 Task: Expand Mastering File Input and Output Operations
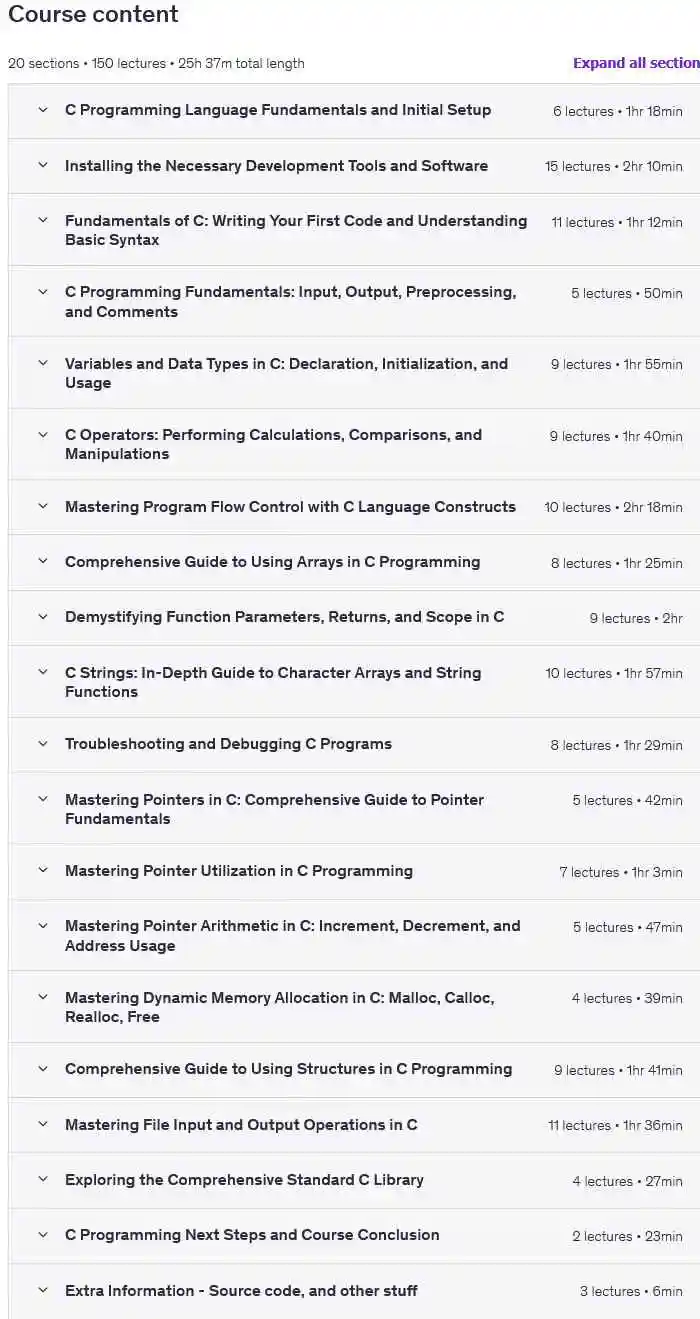click(241, 1125)
